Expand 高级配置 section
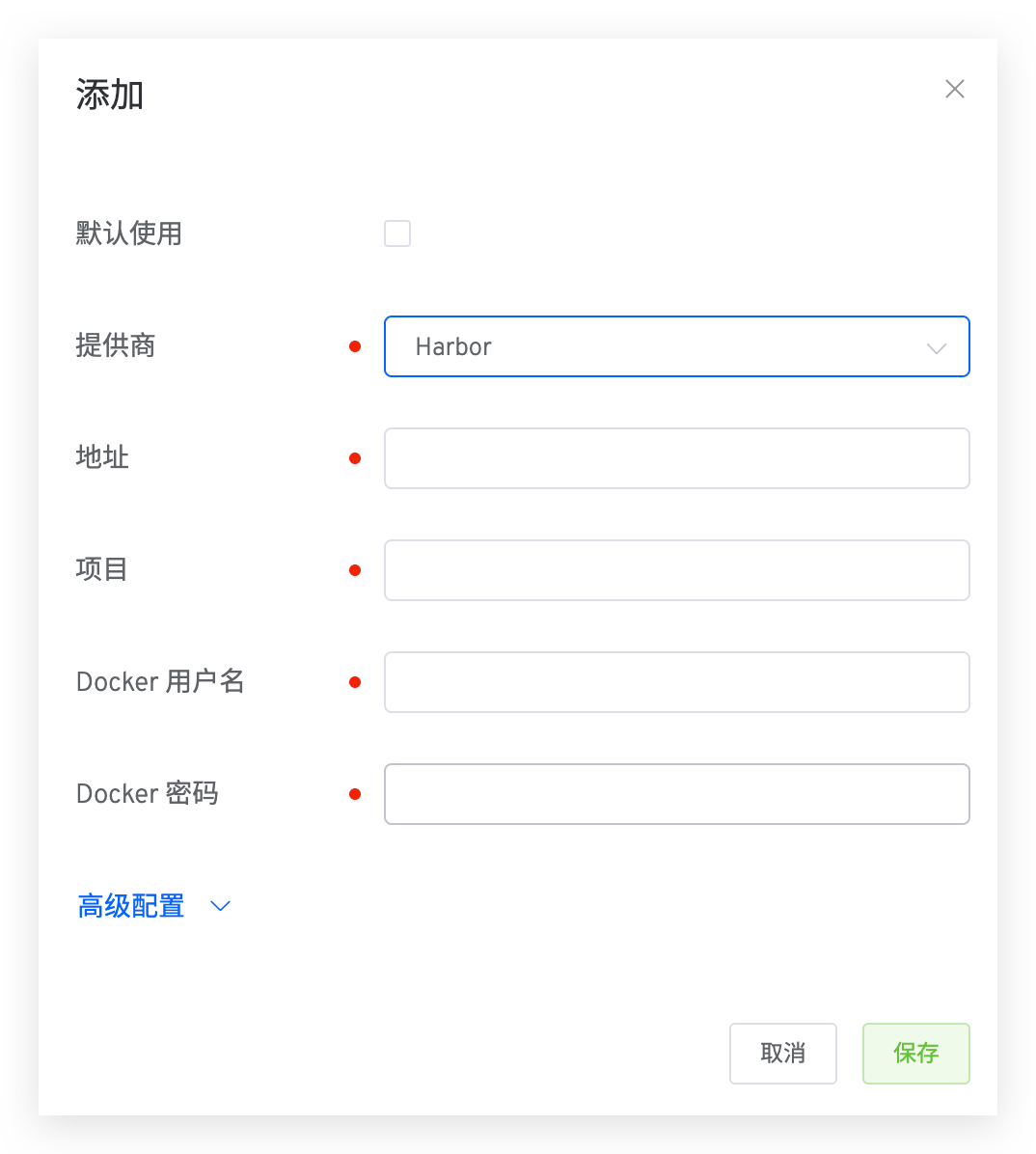The height and width of the screenshot is (1154, 1036). (154, 906)
